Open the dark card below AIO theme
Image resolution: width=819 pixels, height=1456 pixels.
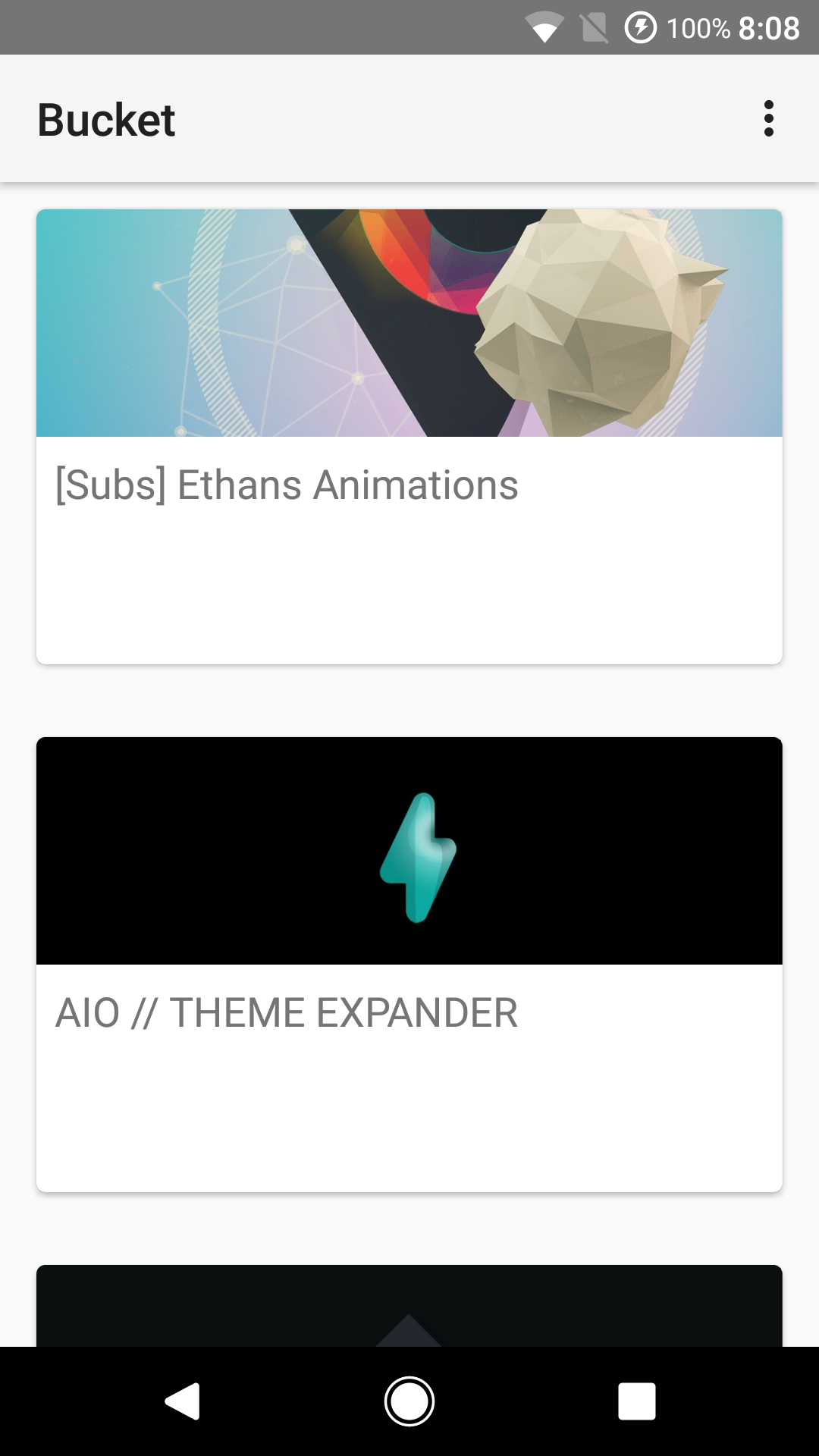coord(409,1306)
